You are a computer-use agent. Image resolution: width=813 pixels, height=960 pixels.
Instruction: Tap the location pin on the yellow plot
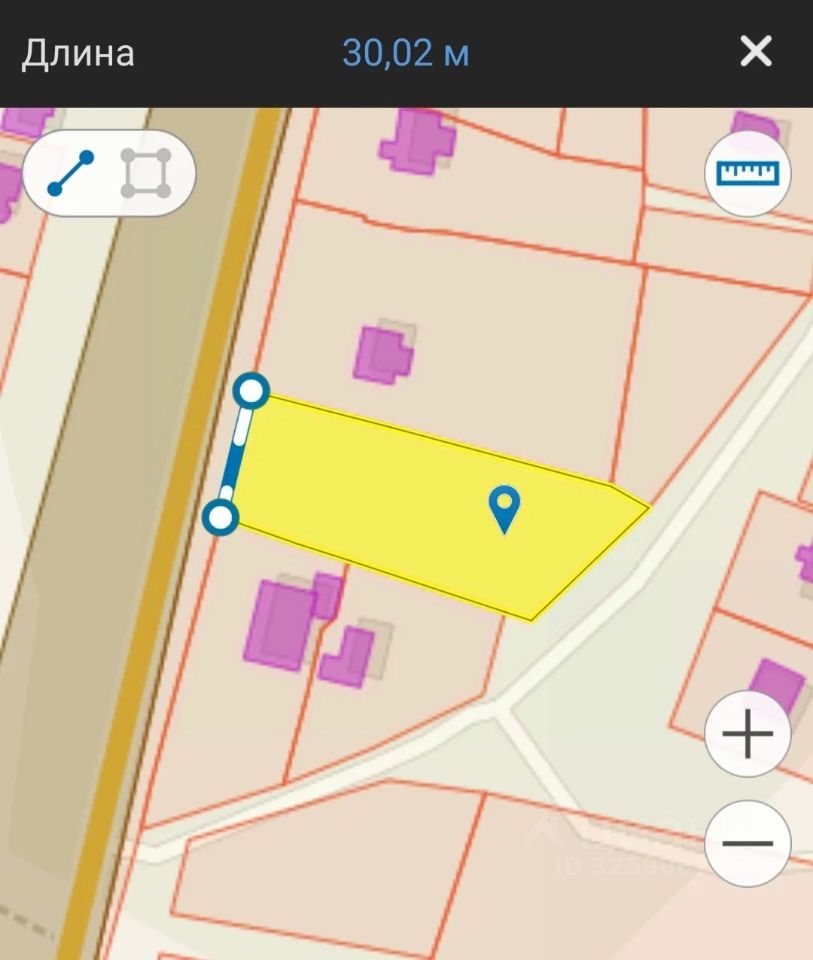pyautogui.click(x=505, y=509)
